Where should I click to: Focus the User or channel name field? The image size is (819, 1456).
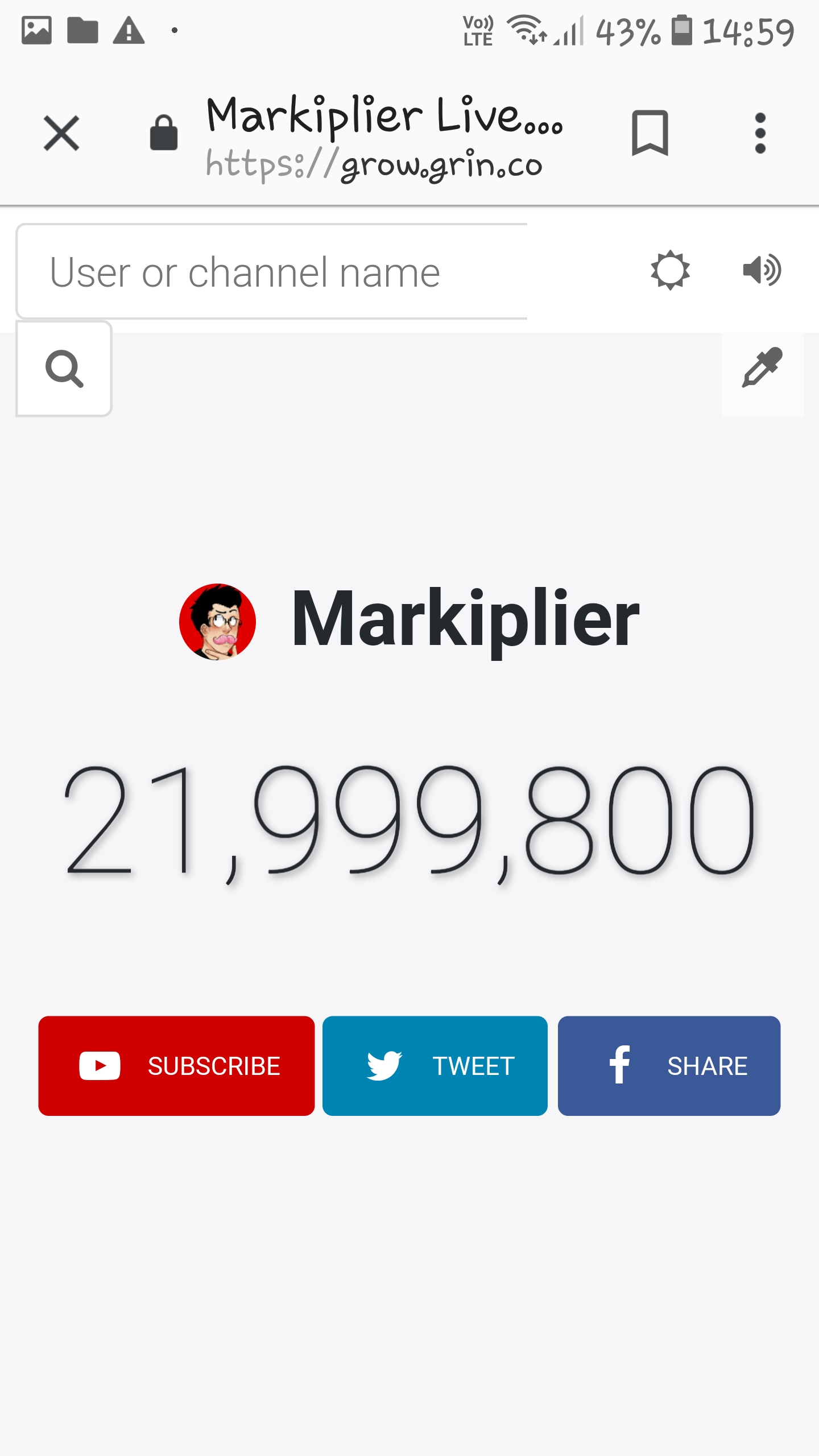click(272, 271)
